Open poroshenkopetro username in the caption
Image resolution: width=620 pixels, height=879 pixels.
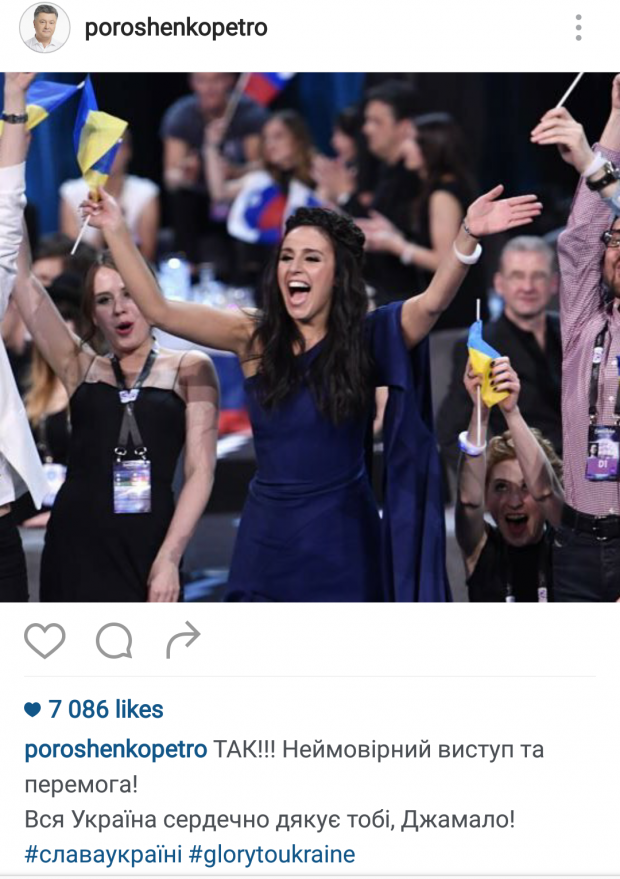pos(115,750)
